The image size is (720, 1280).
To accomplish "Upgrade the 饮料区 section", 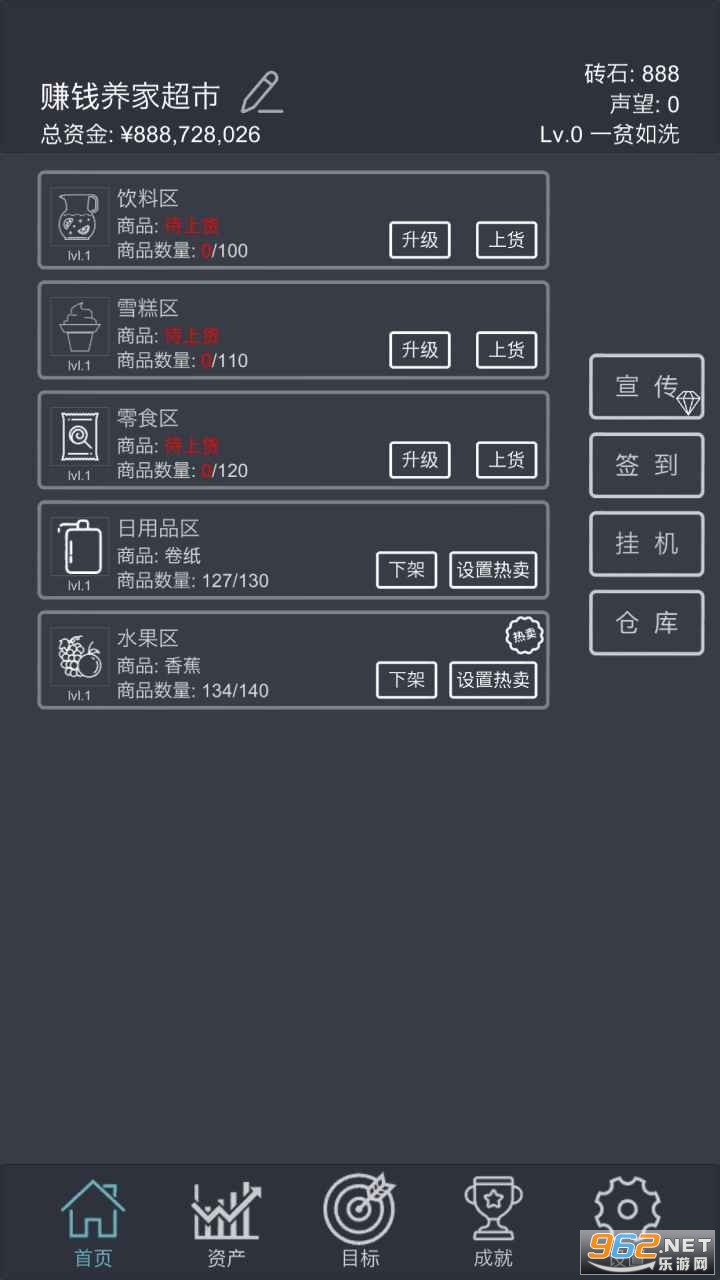I will pos(420,240).
